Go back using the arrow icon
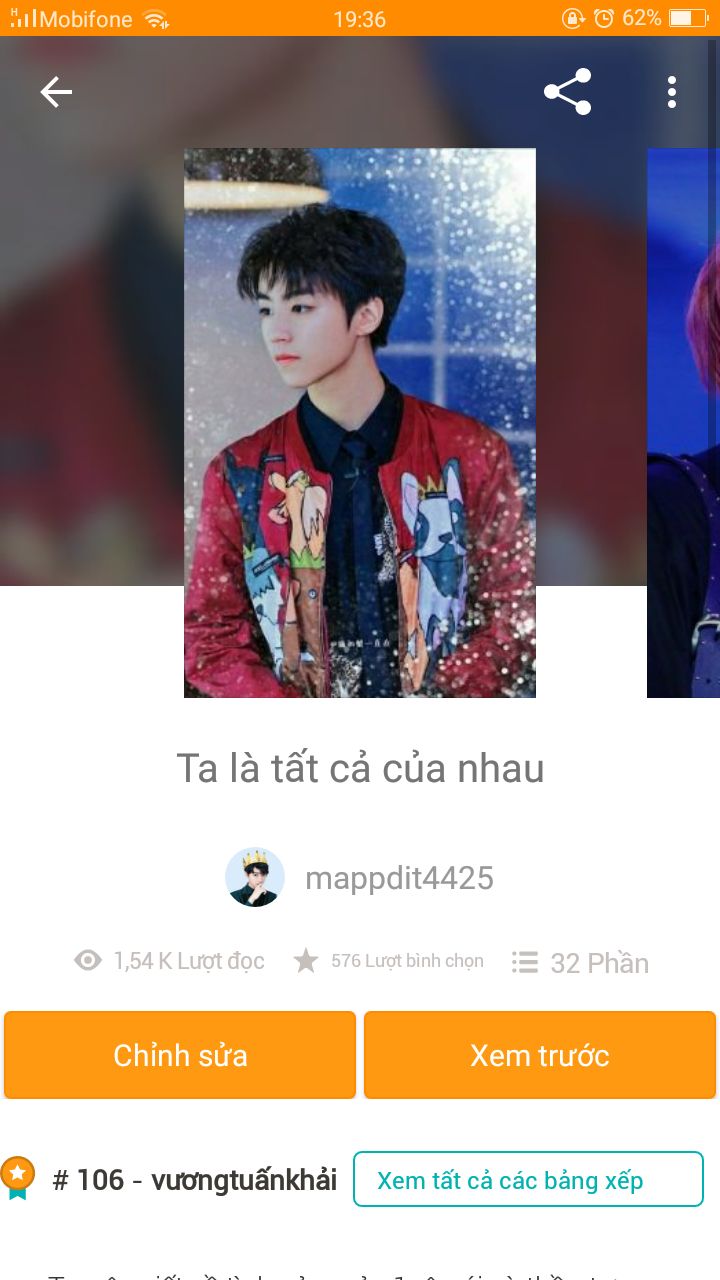The width and height of the screenshot is (720, 1280). [56, 92]
